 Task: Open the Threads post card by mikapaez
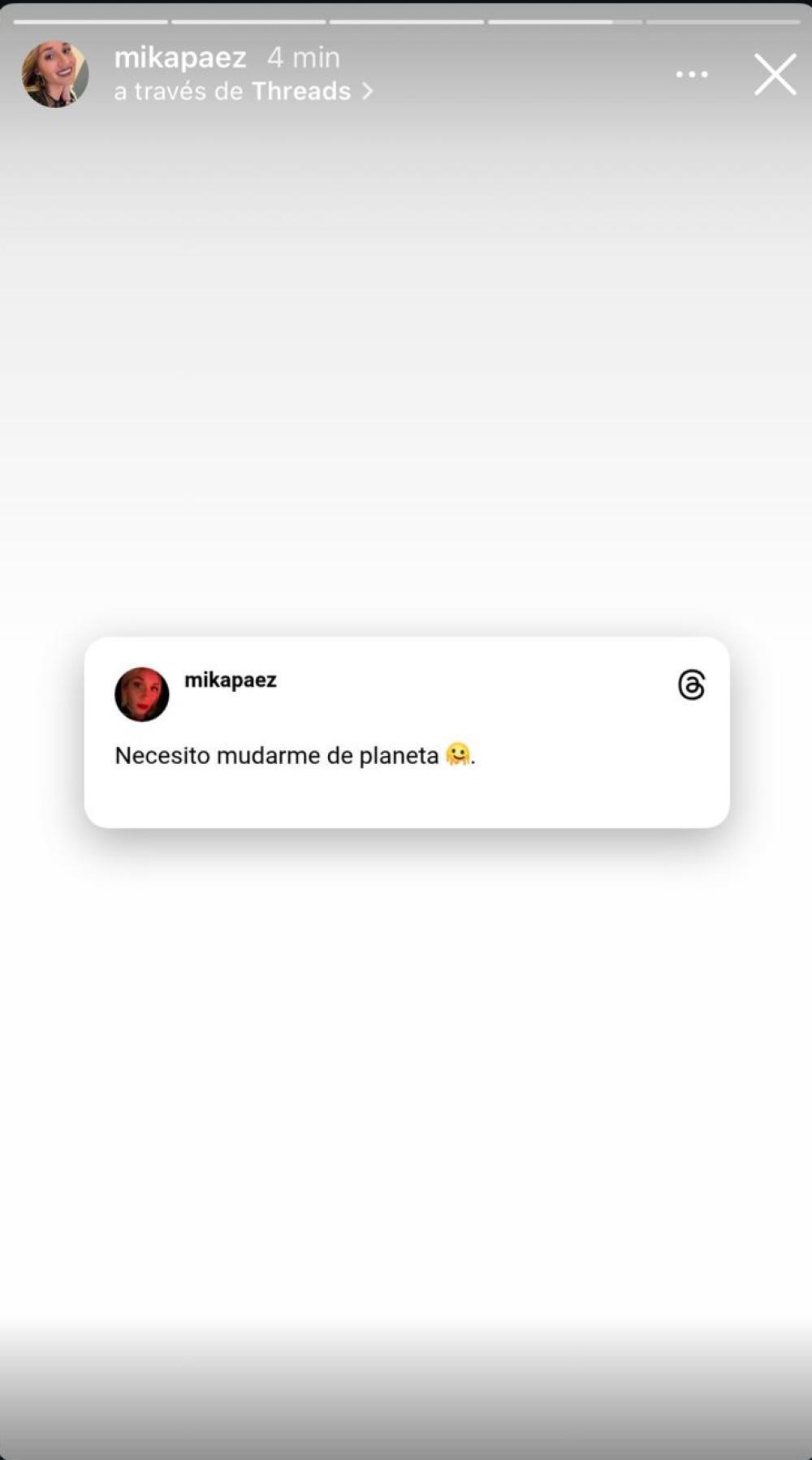[406, 732]
